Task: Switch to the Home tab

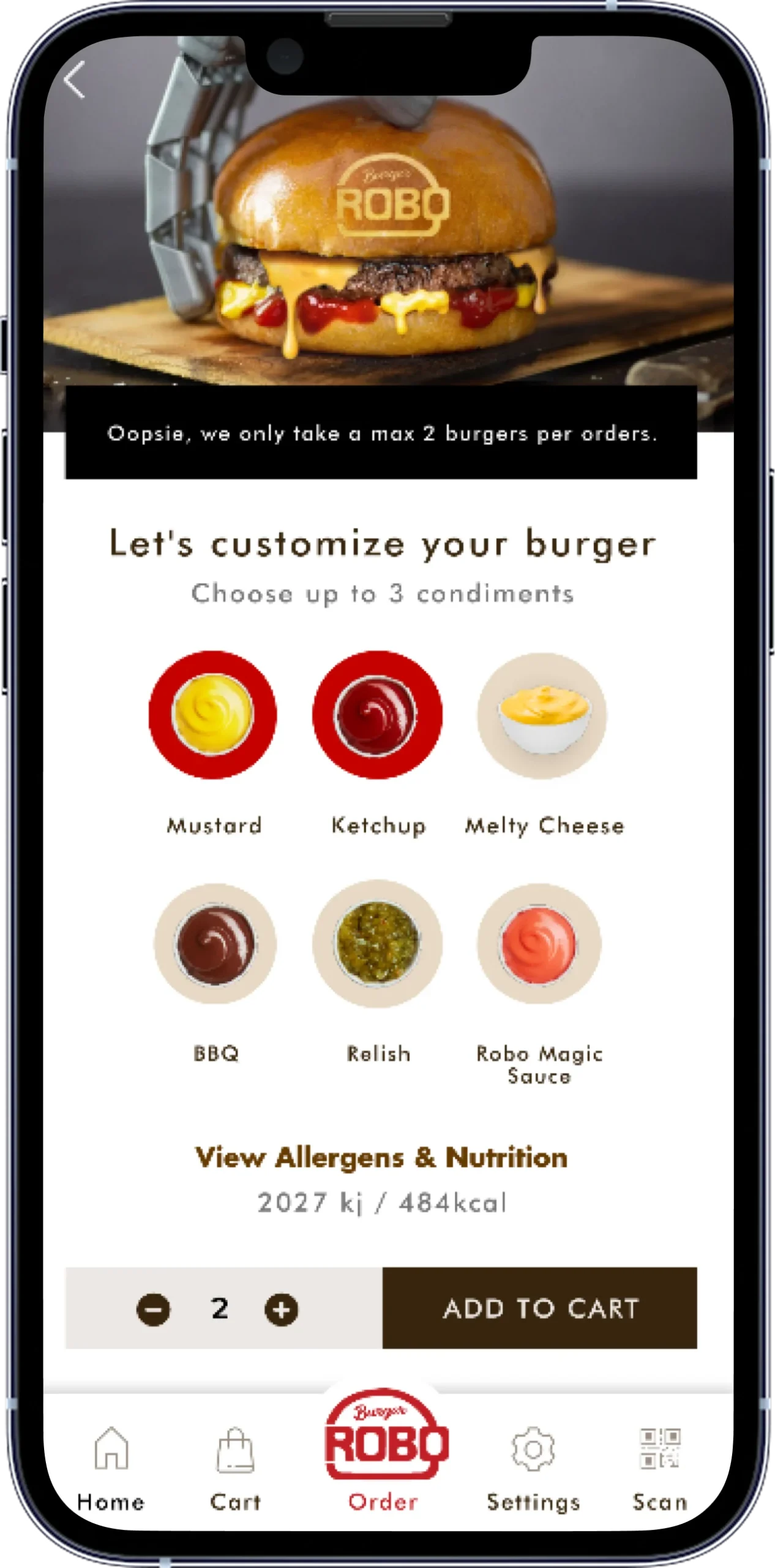Action: [x=111, y=1466]
